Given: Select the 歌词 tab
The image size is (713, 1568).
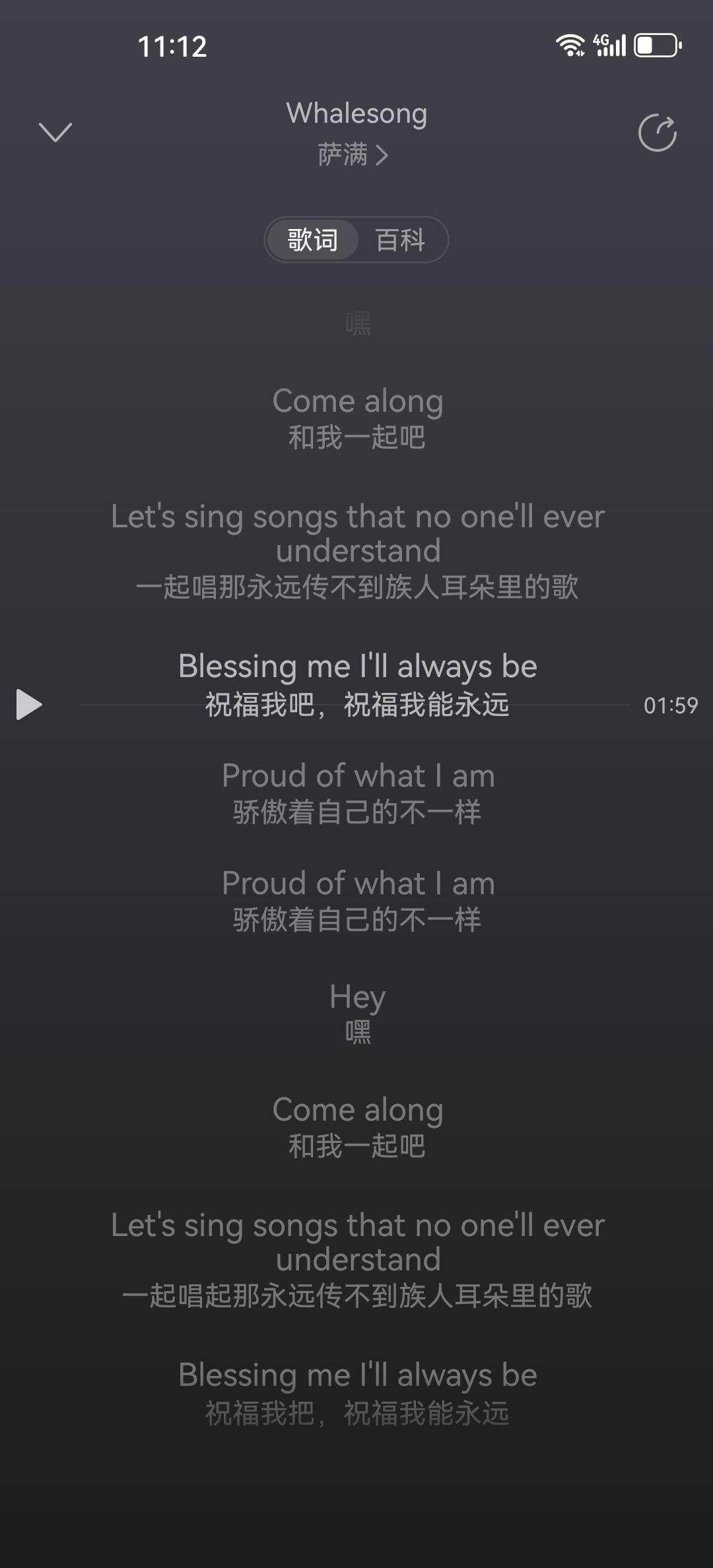Looking at the screenshot, I should pos(312,240).
